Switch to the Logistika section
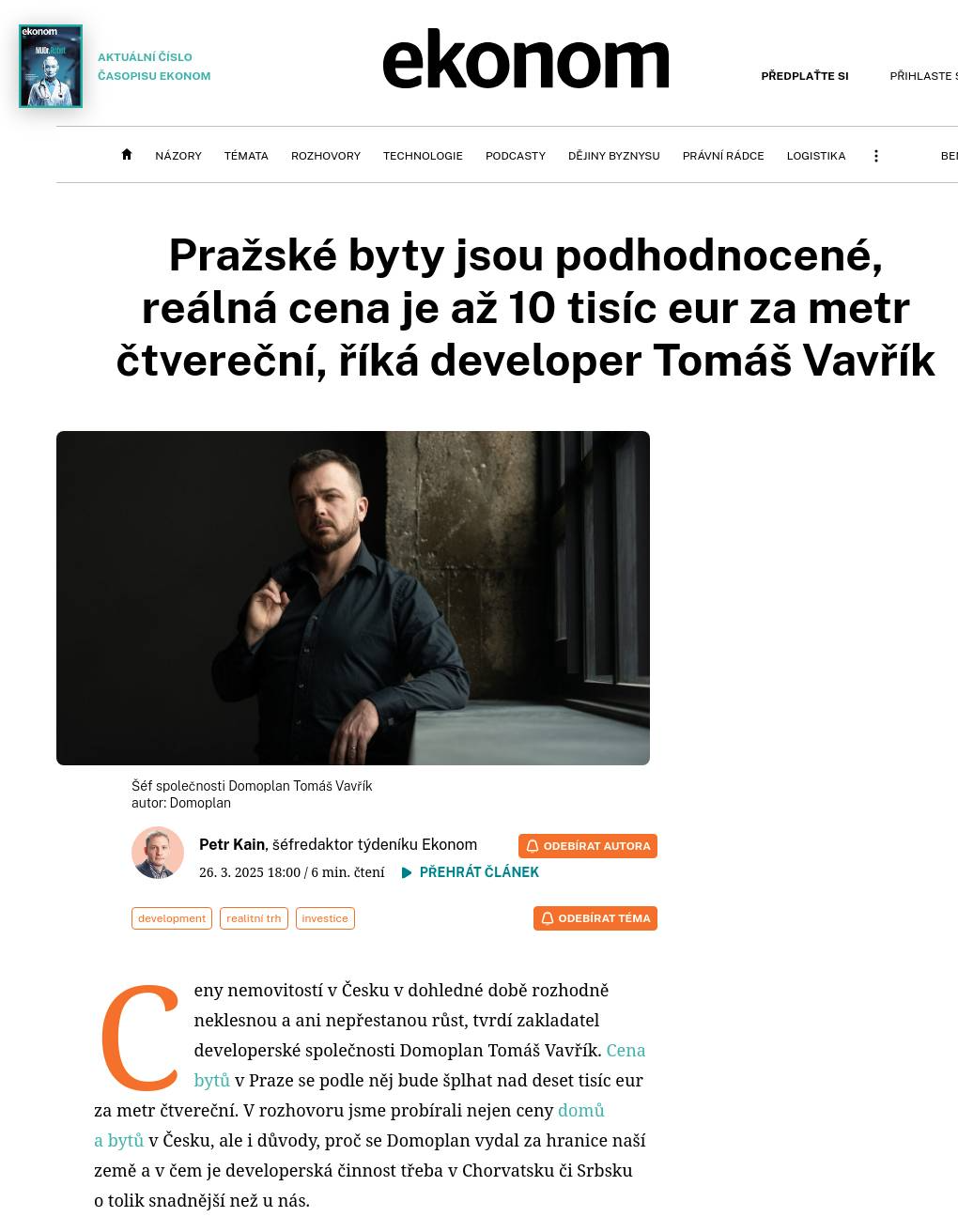This screenshot has width=958, height=1232. [816, 156]
